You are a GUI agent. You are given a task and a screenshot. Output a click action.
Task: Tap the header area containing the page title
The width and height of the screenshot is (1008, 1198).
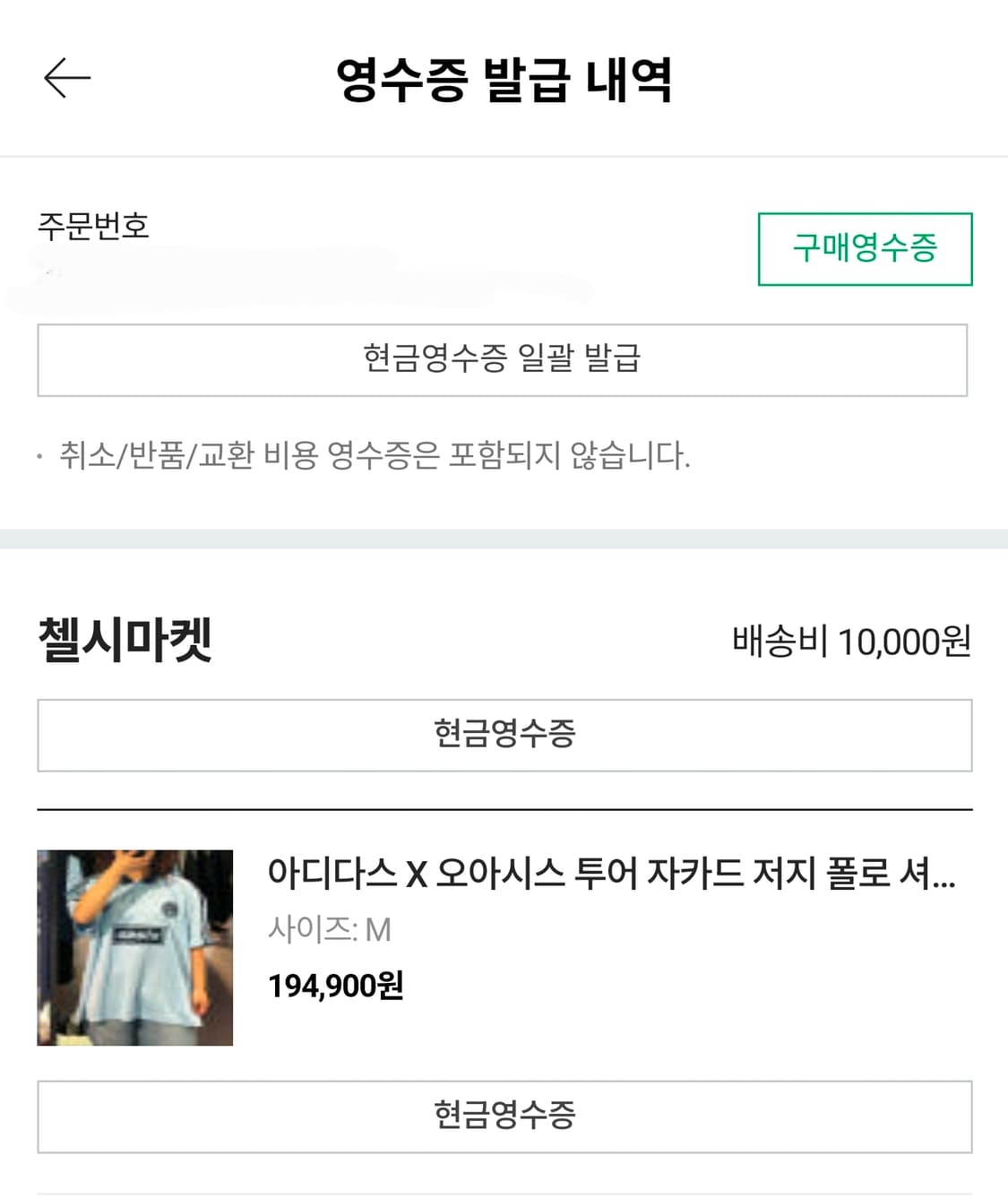504,79
